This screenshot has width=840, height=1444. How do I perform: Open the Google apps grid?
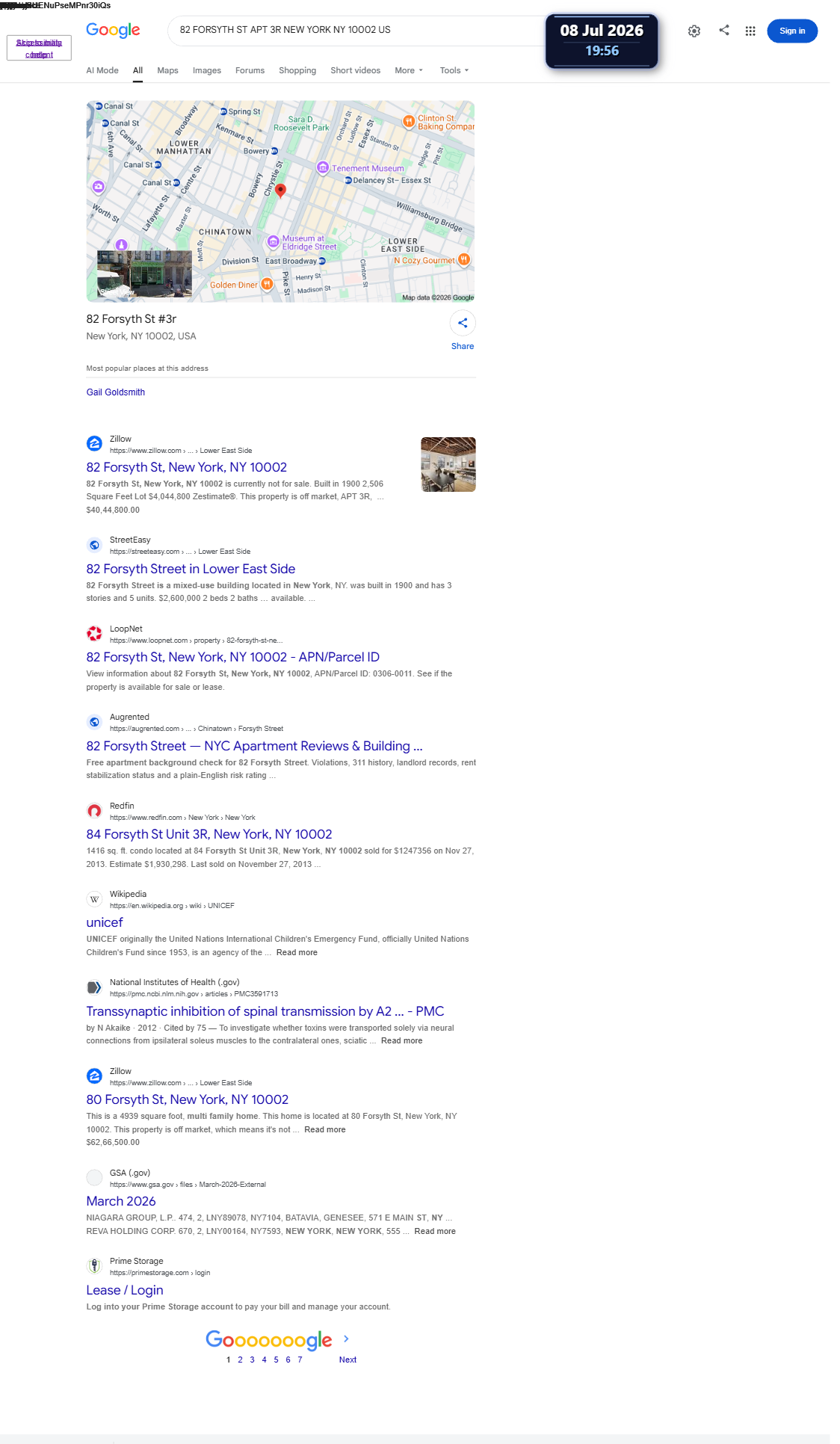(750, 31)
